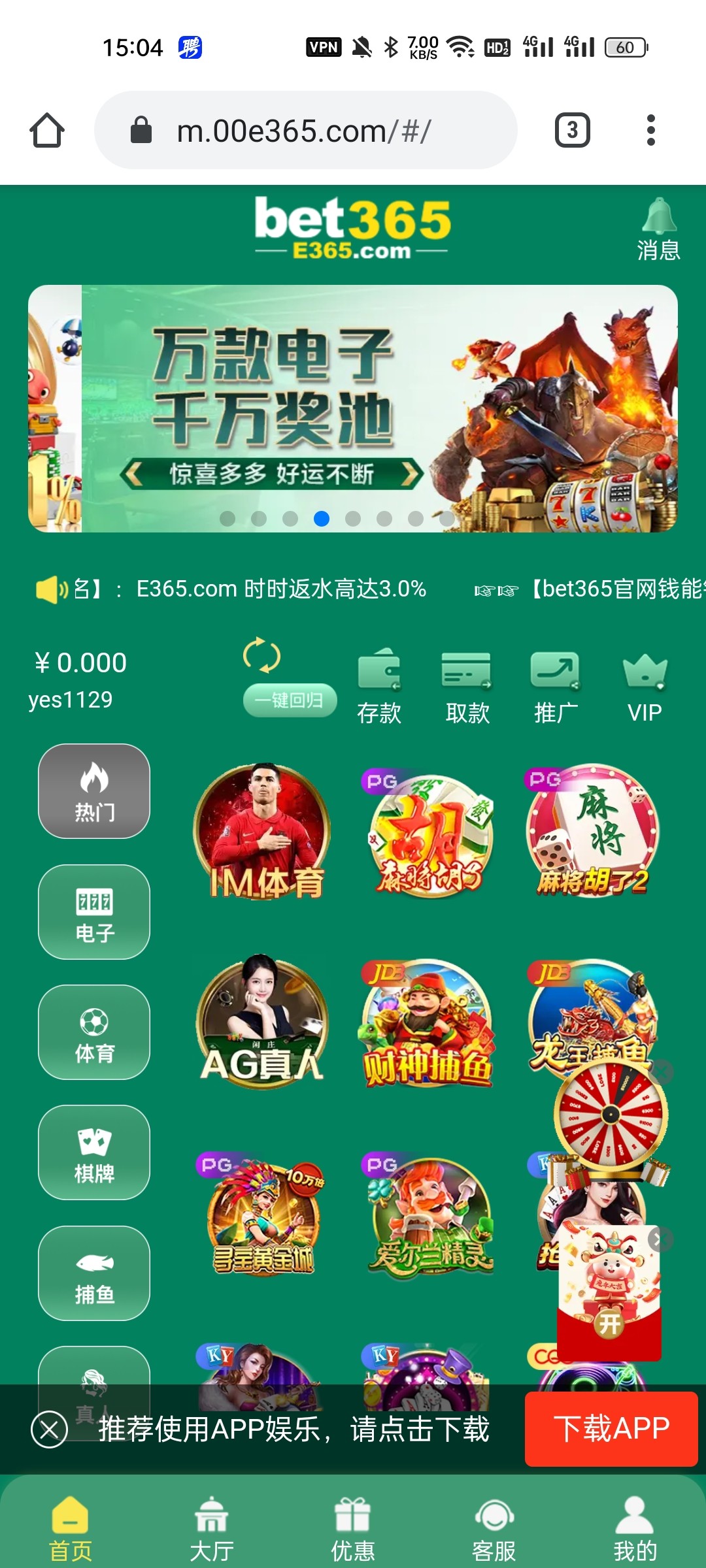
Task: Open the 消息 notifications bell
Action: (x=658, y=229)
